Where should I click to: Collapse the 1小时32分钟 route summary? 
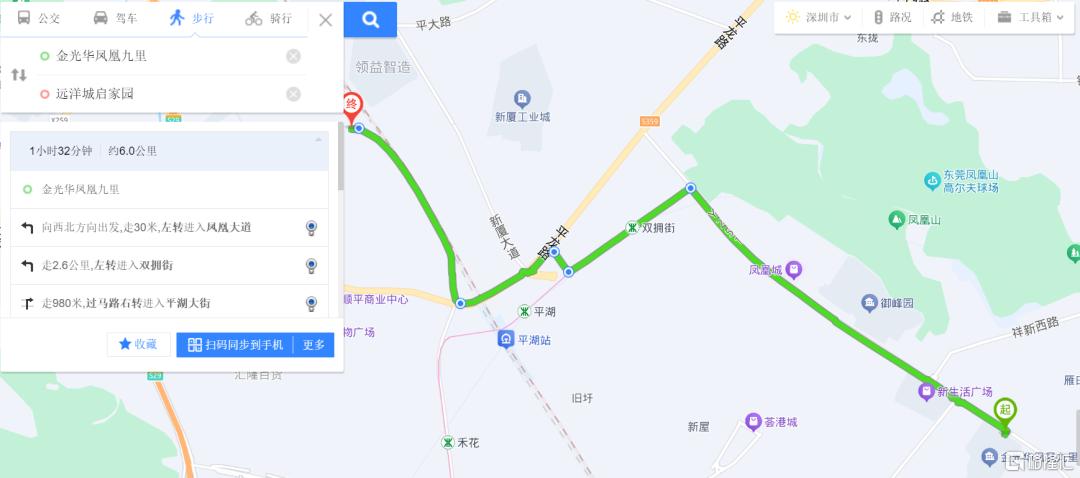coord(318,140)
